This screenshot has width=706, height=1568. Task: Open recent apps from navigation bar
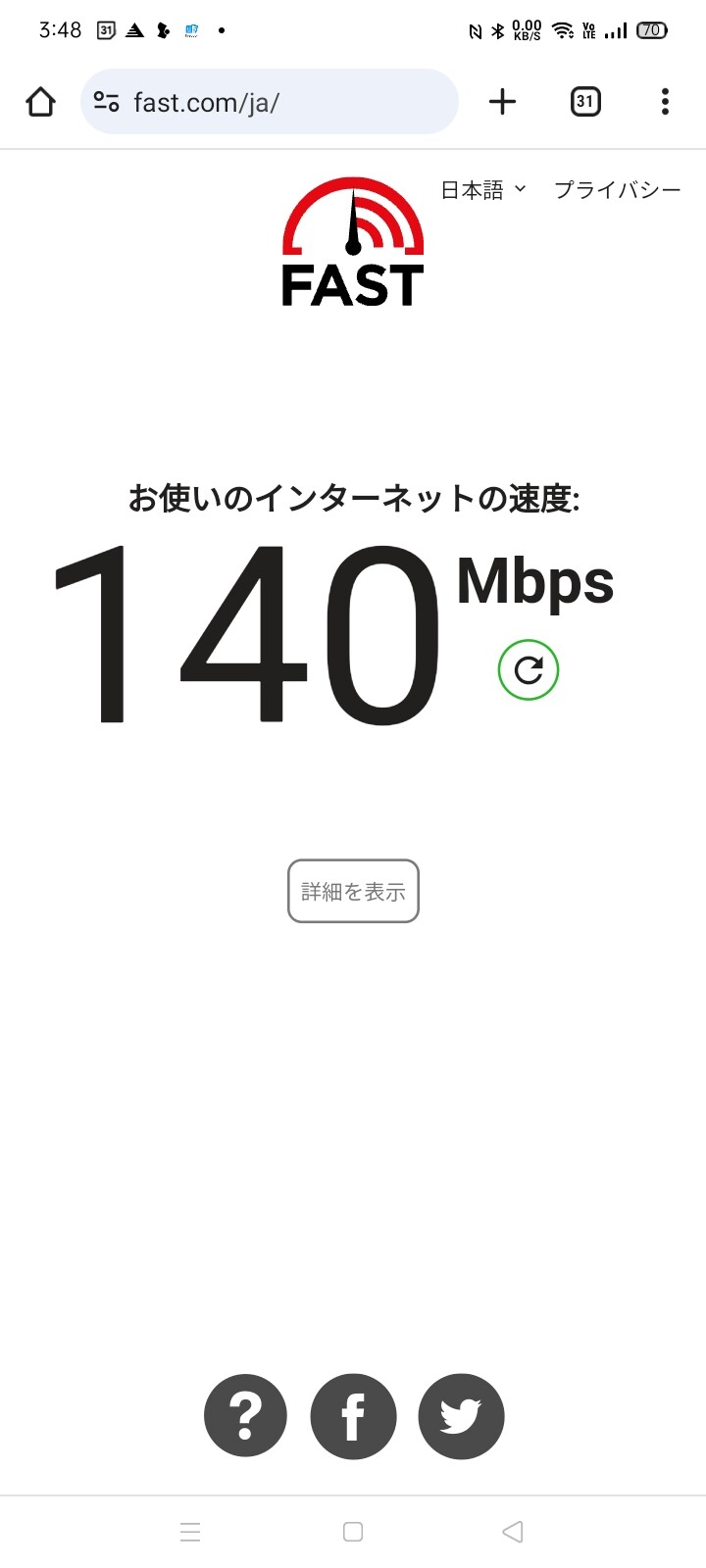[190, 1532]
